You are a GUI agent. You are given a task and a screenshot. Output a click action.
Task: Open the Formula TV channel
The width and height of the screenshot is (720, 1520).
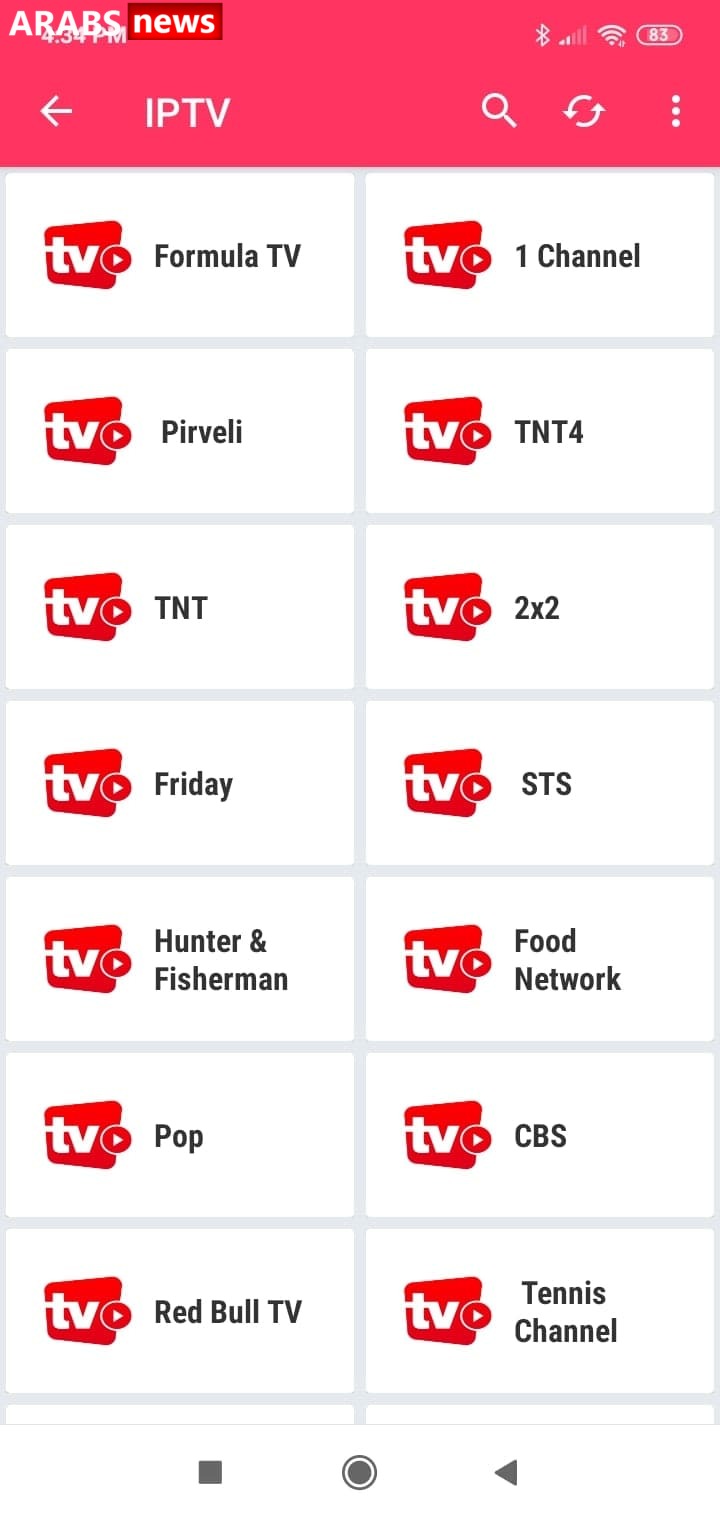180,256
